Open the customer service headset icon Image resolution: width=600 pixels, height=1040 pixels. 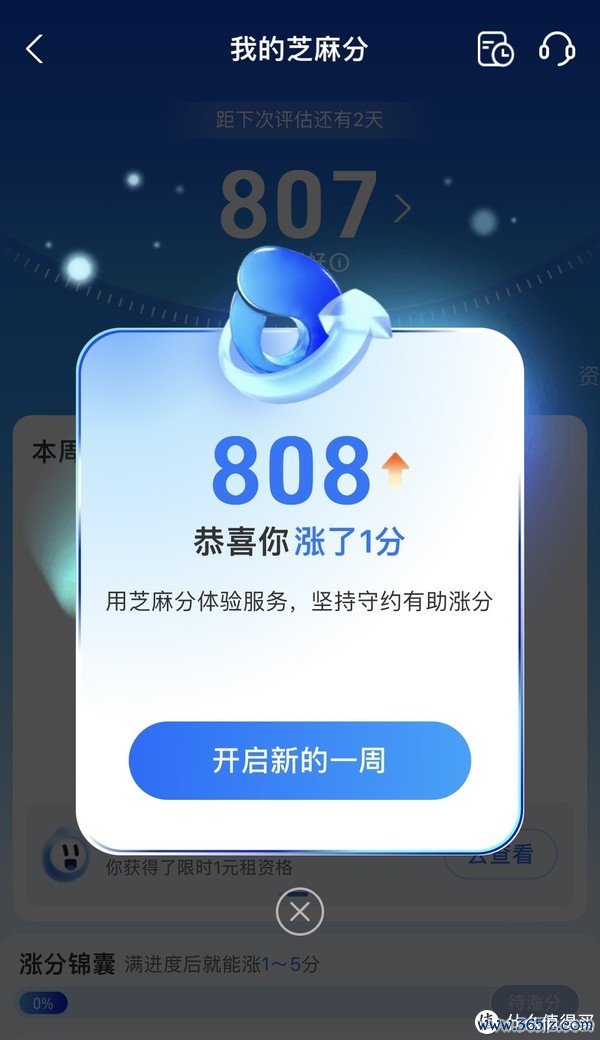coord(556,49)
